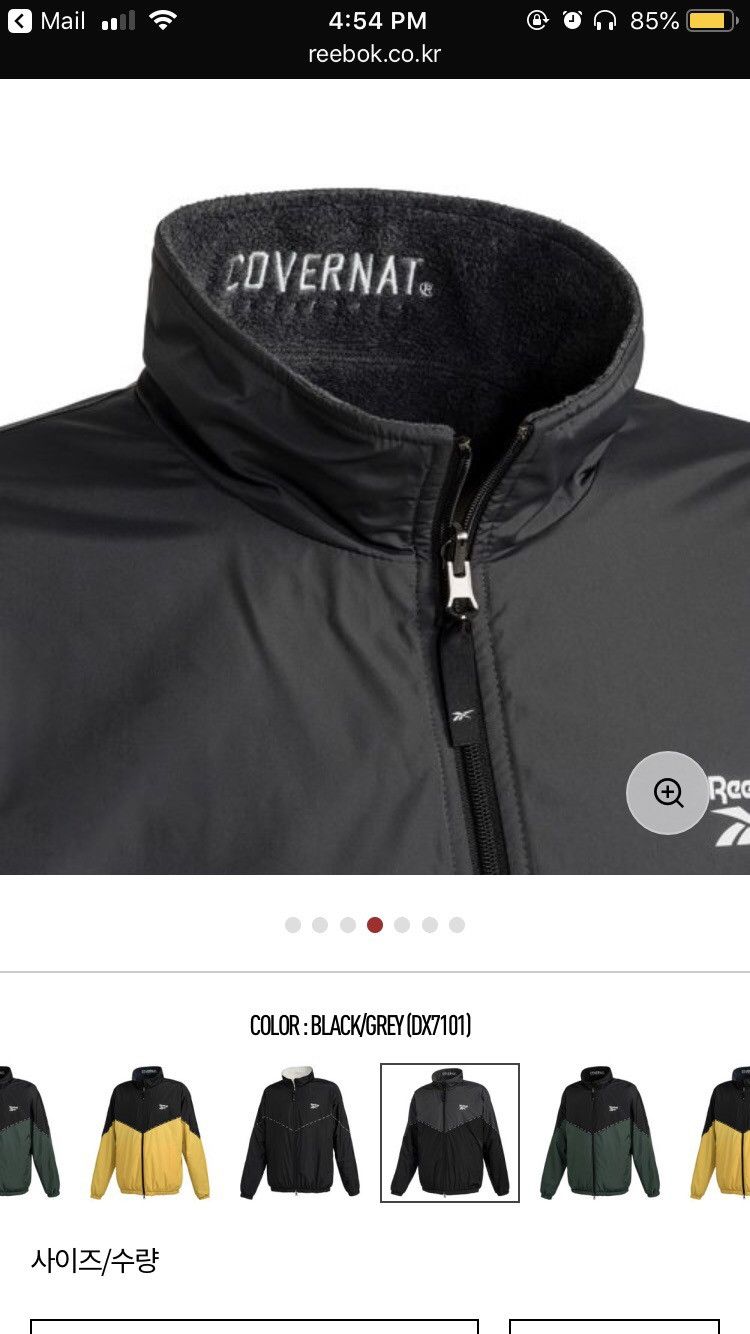Jump to the first image via pagination dot
This screenshot has width=750, height=1334.
(293, 925)
